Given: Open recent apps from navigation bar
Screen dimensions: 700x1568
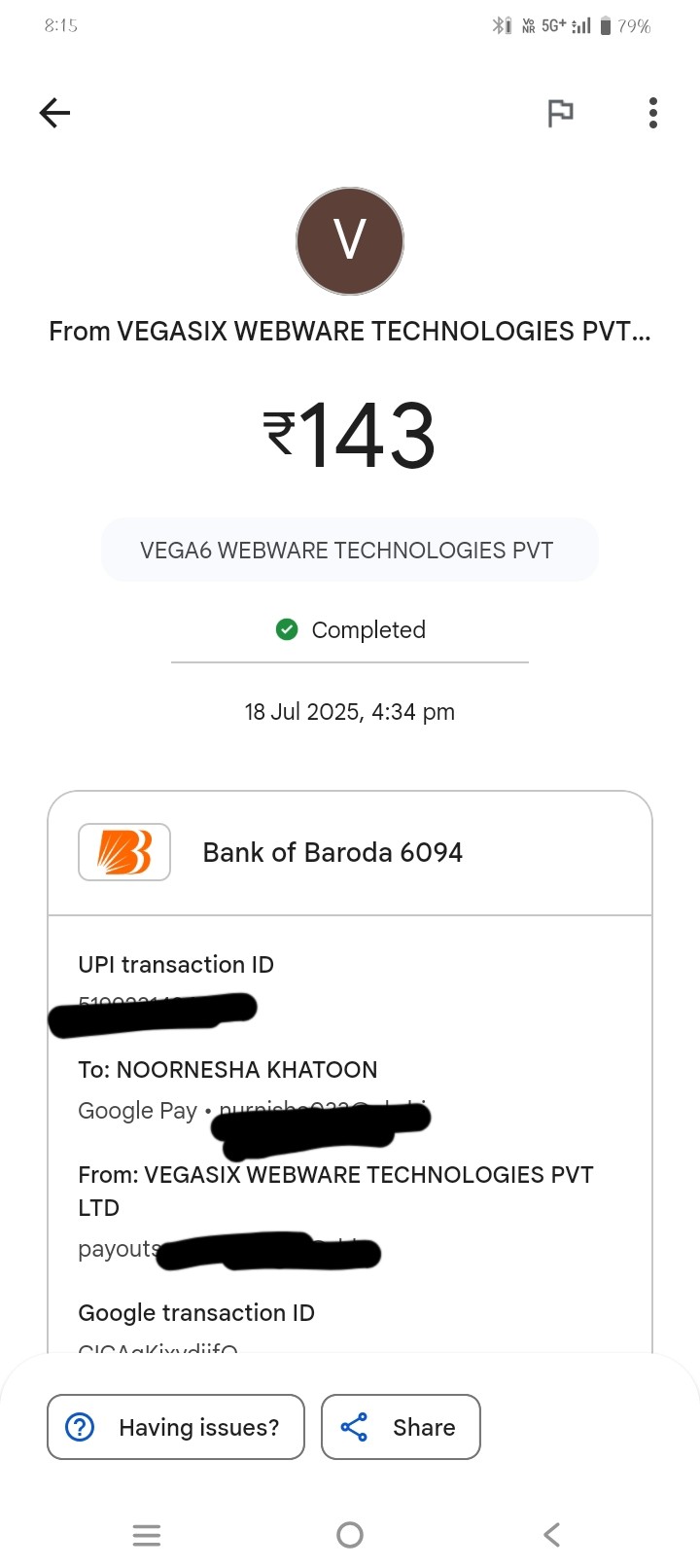Looking at the screenshot, I should pyautogui.click(x=146, y=1535).
